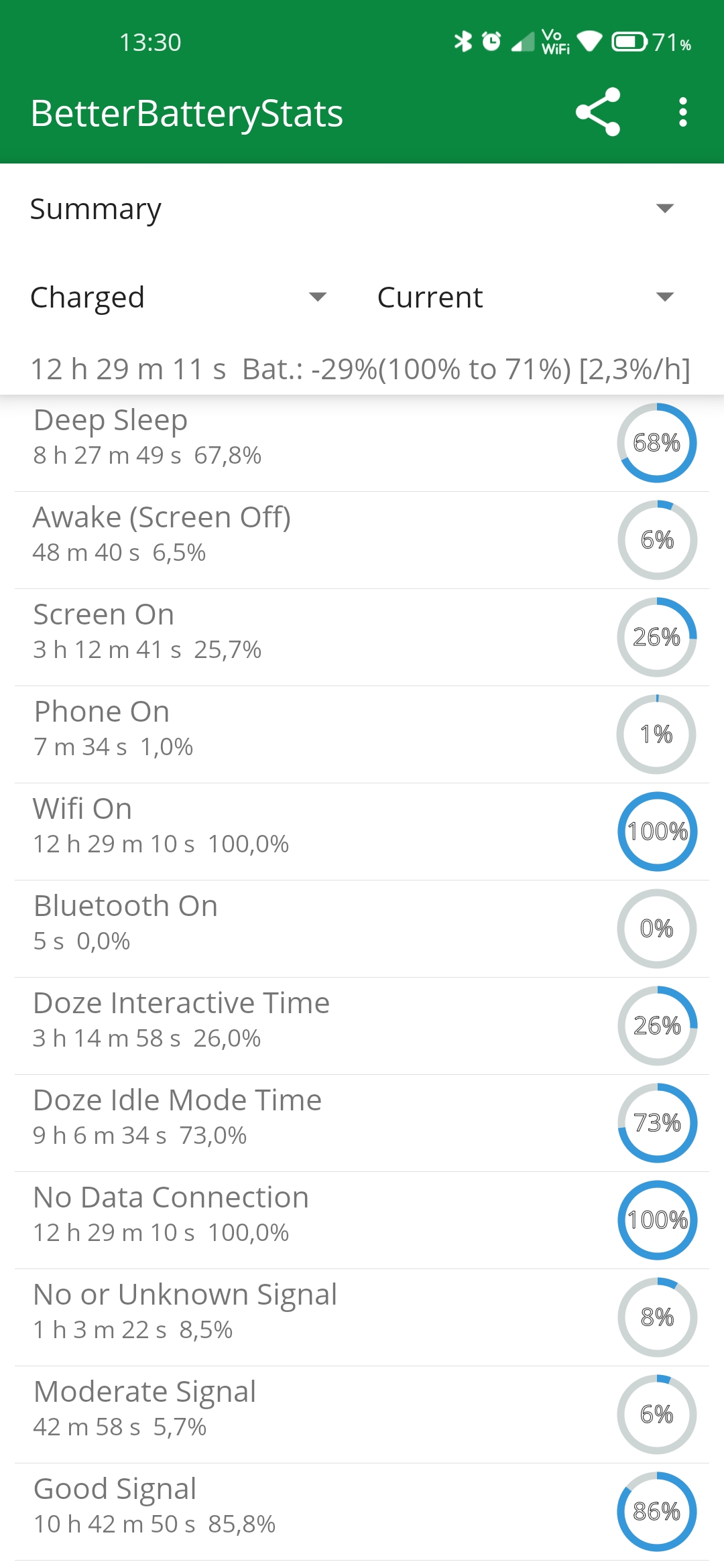Open the Good Signal entry
The image size is (724, 1568).
coord(362,1512)
